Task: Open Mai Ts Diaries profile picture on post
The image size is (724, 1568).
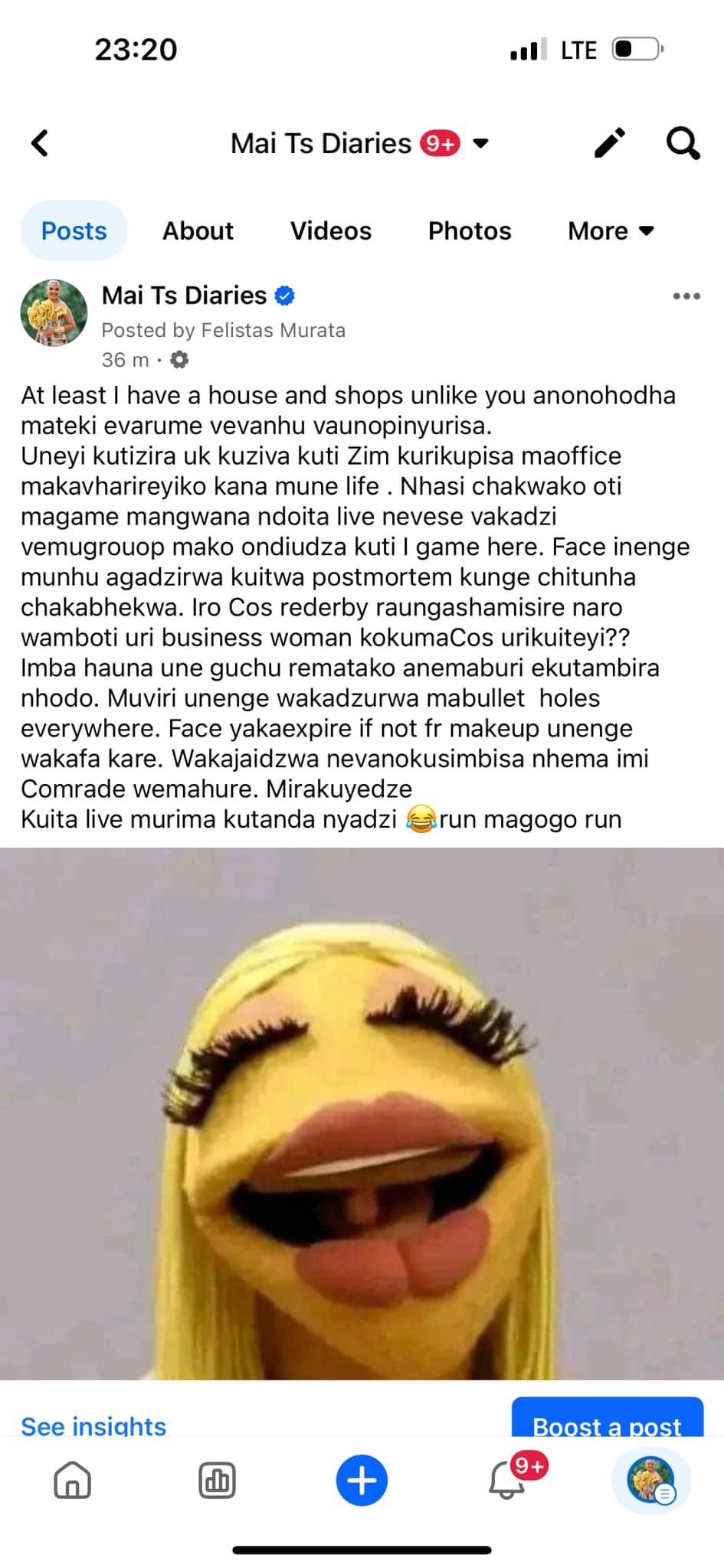Action: (x=54, y=312)
